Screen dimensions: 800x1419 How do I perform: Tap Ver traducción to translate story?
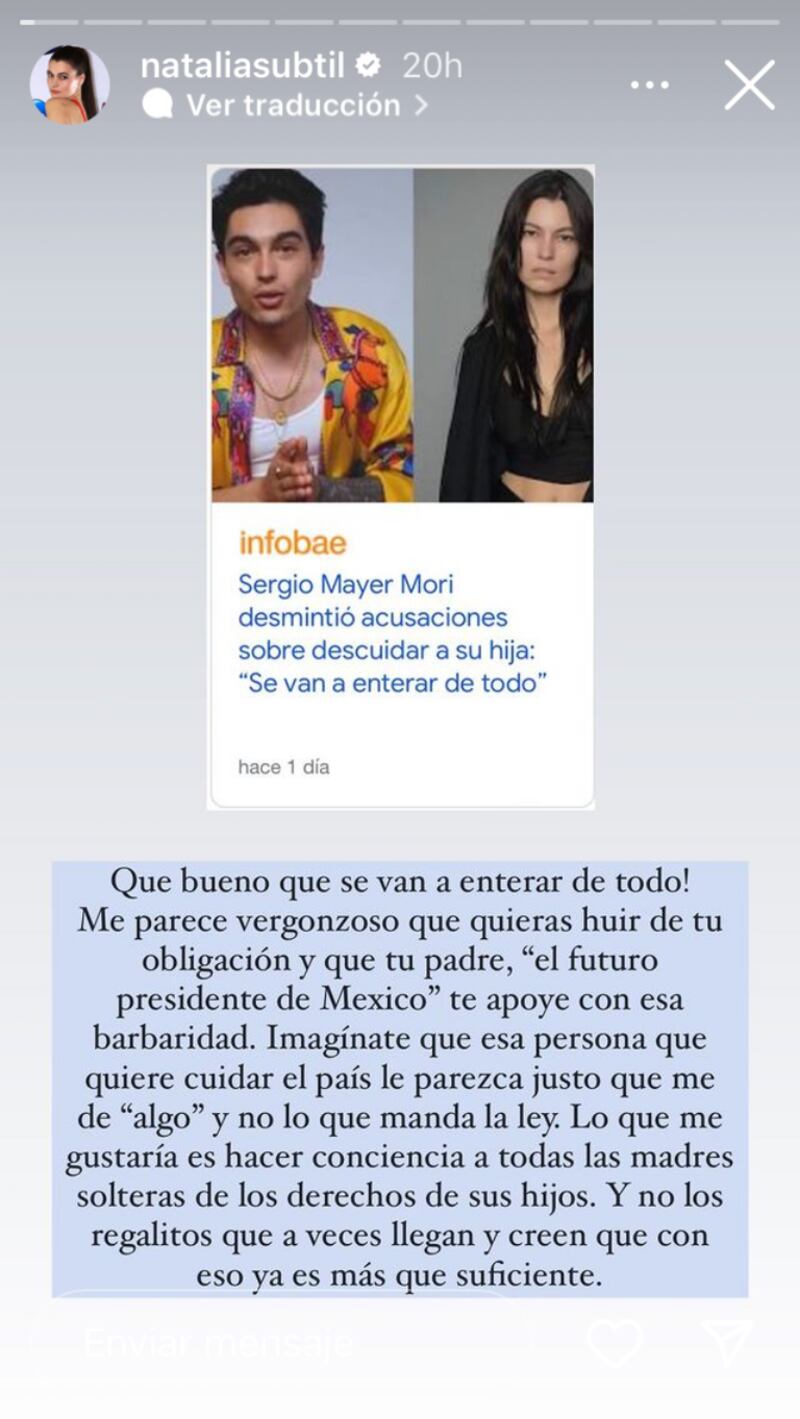293,105
